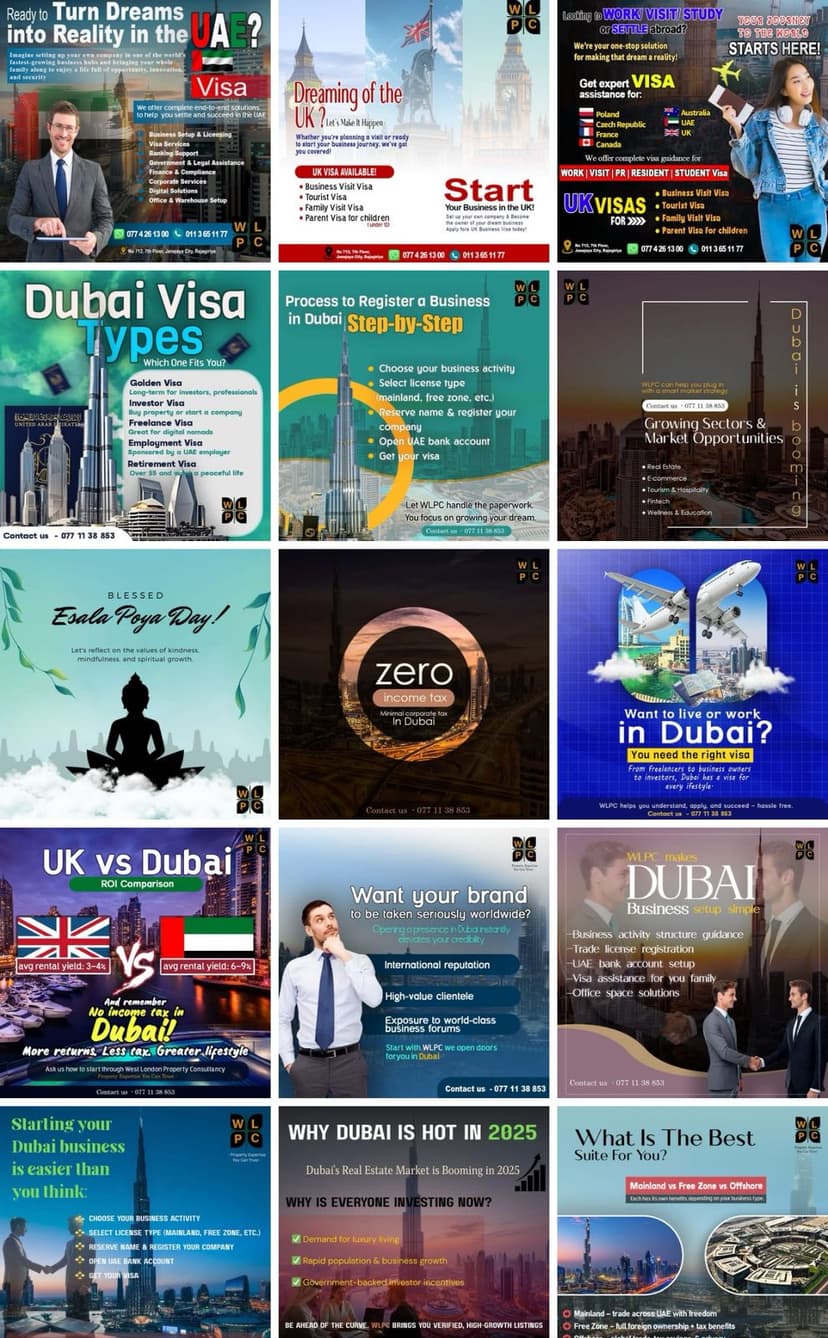View 'WLPC makes Dubai Business setup simple' post
Screen dimensions: 828x1338
click(x=692, y=962)
